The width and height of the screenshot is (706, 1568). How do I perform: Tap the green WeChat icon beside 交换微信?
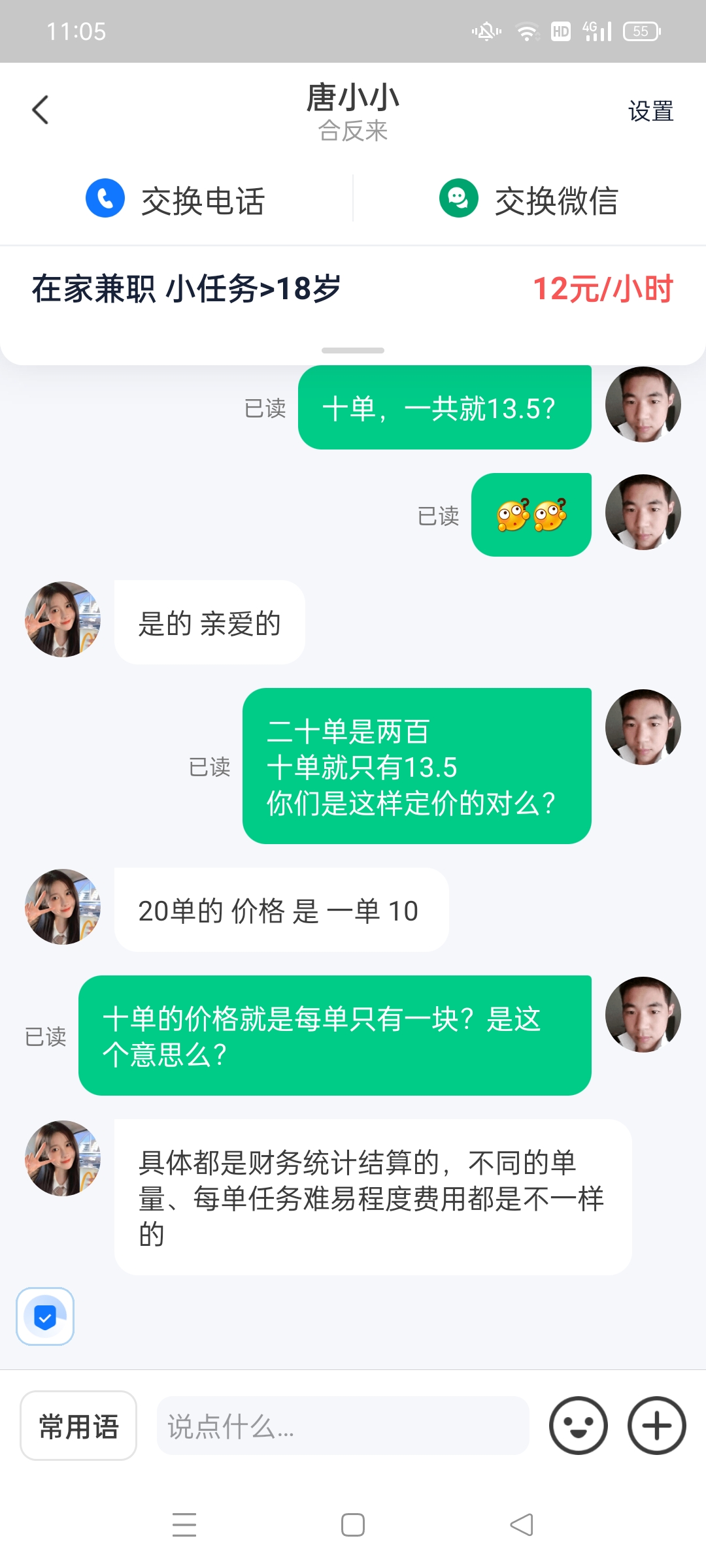click(461, 199)
